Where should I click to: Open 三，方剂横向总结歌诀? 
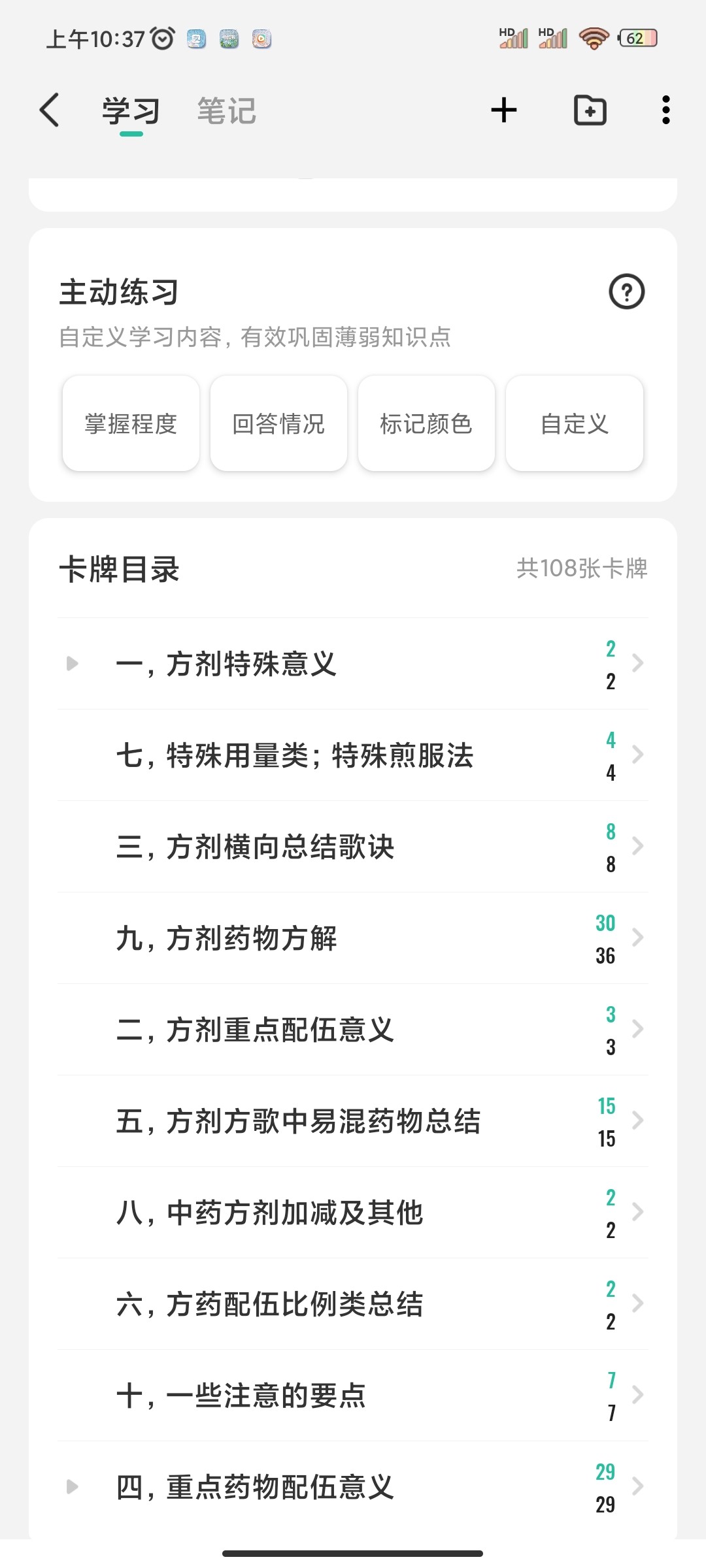[x=353, y=847]
